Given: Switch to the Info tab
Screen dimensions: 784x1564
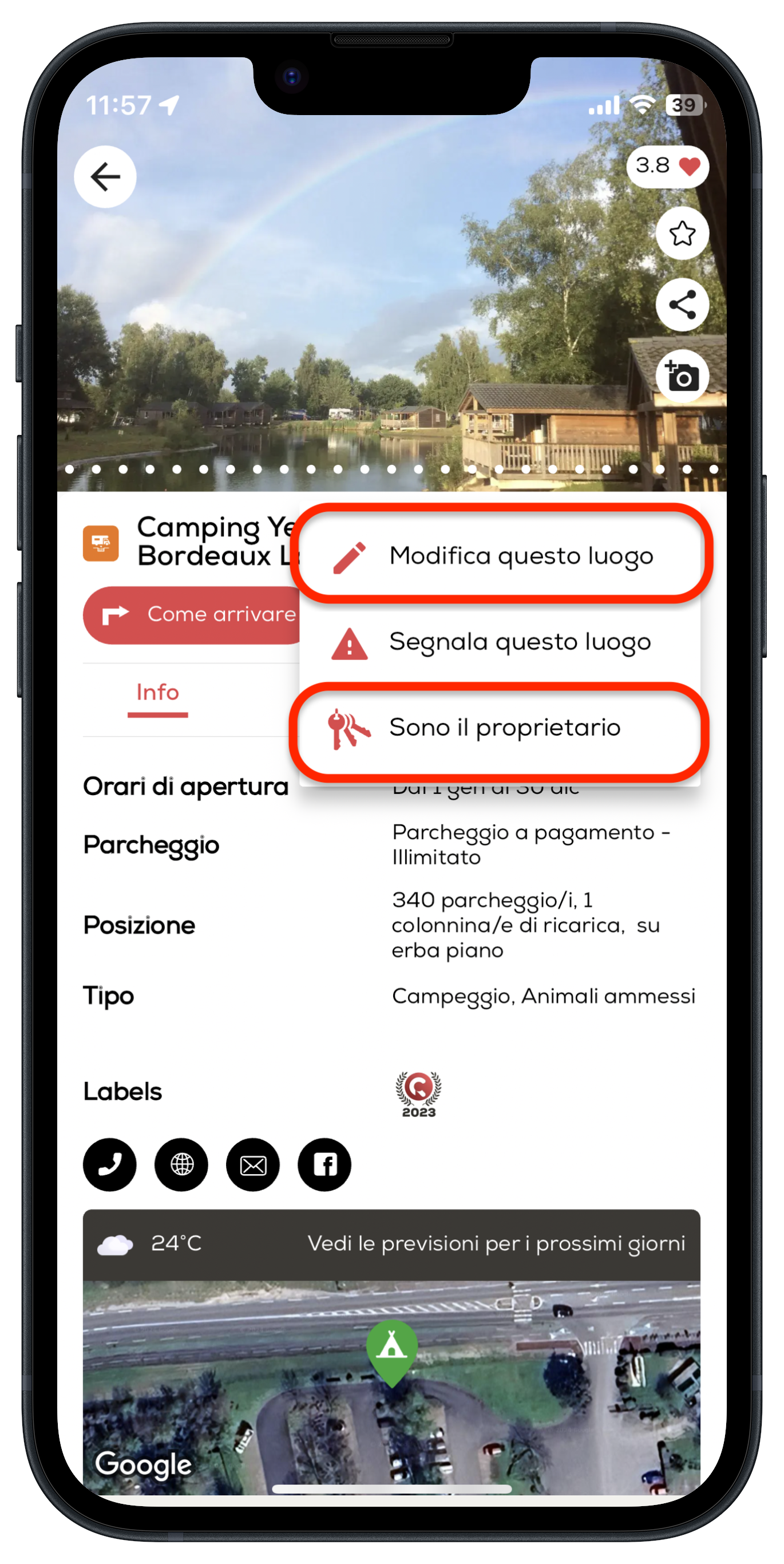Looking at the screenshot, I should [x=158, y=693].
